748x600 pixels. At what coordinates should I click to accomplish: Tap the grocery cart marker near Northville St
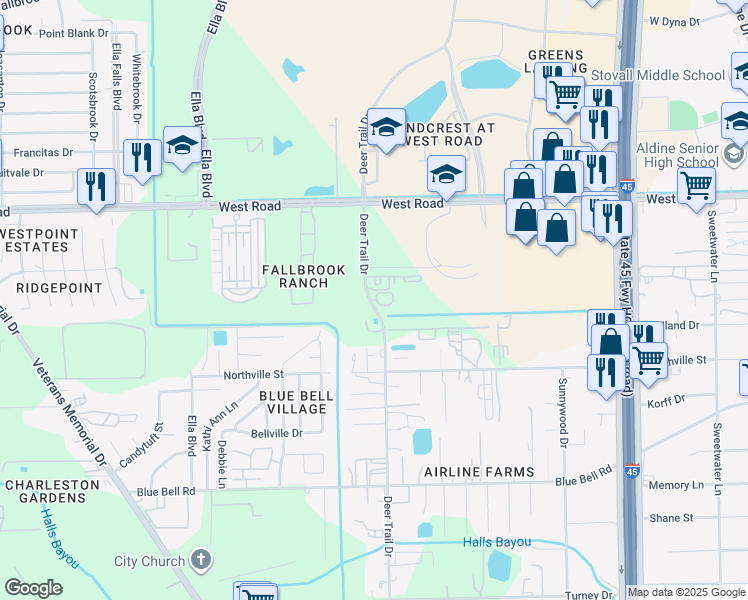pos(649,361)
